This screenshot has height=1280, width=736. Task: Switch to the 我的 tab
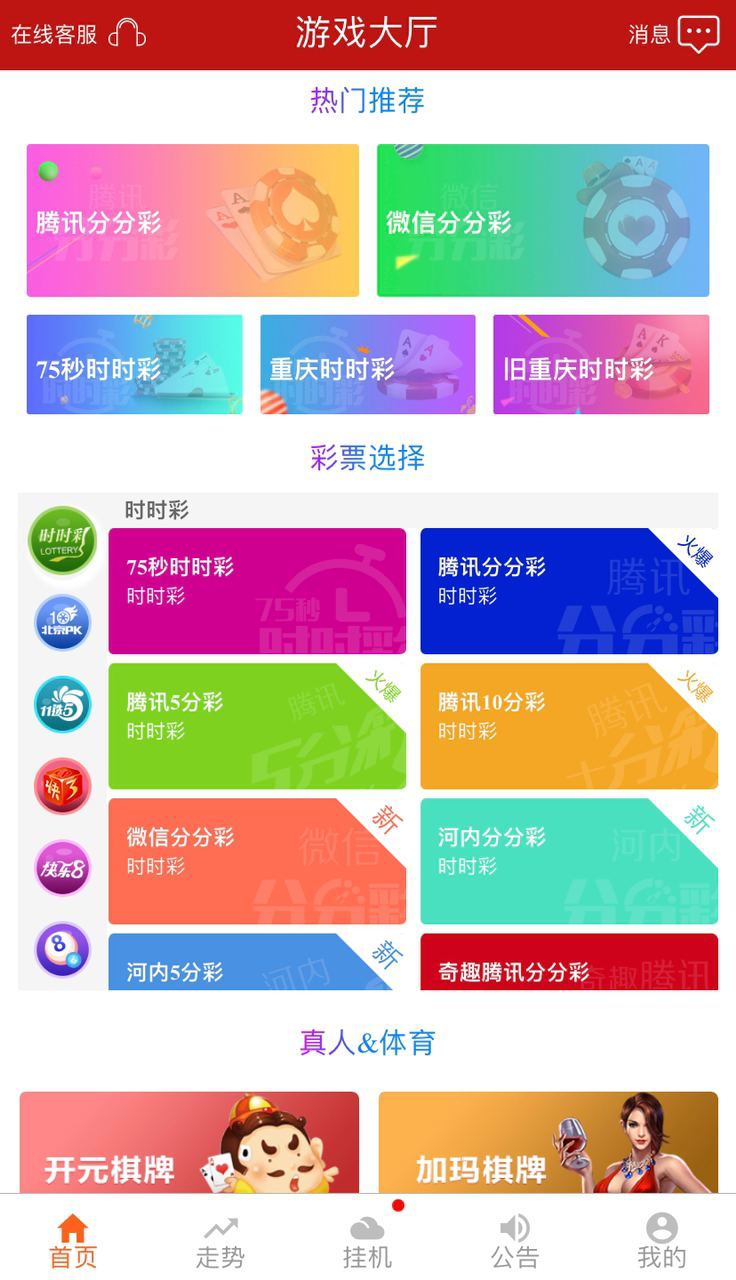pyautogui.click(x=661, y=1242)
